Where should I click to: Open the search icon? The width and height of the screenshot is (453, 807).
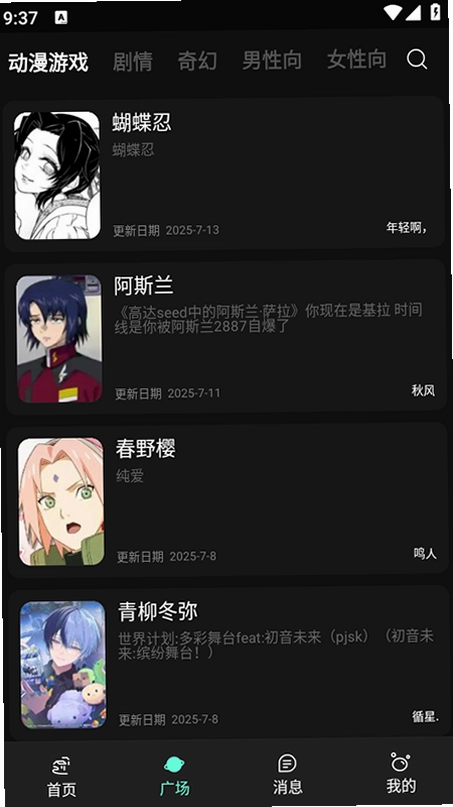(416, 60)
